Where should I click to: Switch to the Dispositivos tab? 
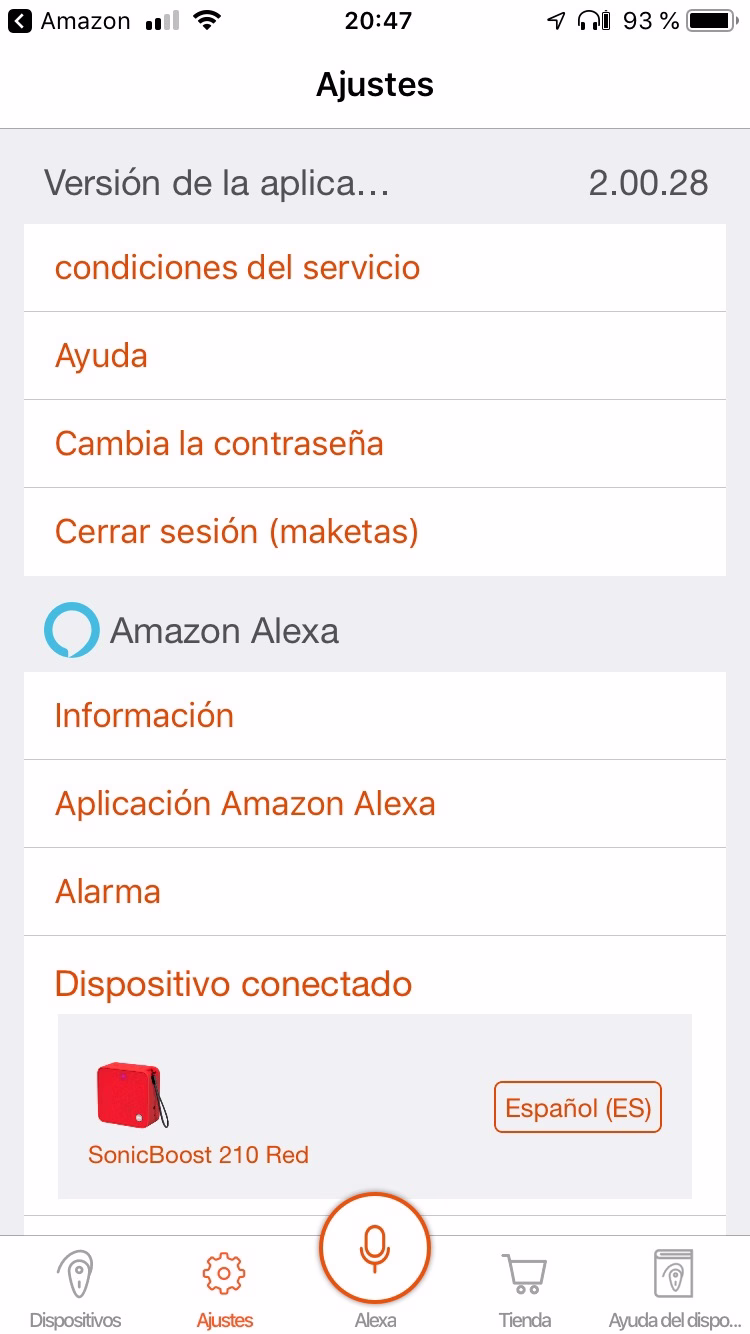[75, 1287]
